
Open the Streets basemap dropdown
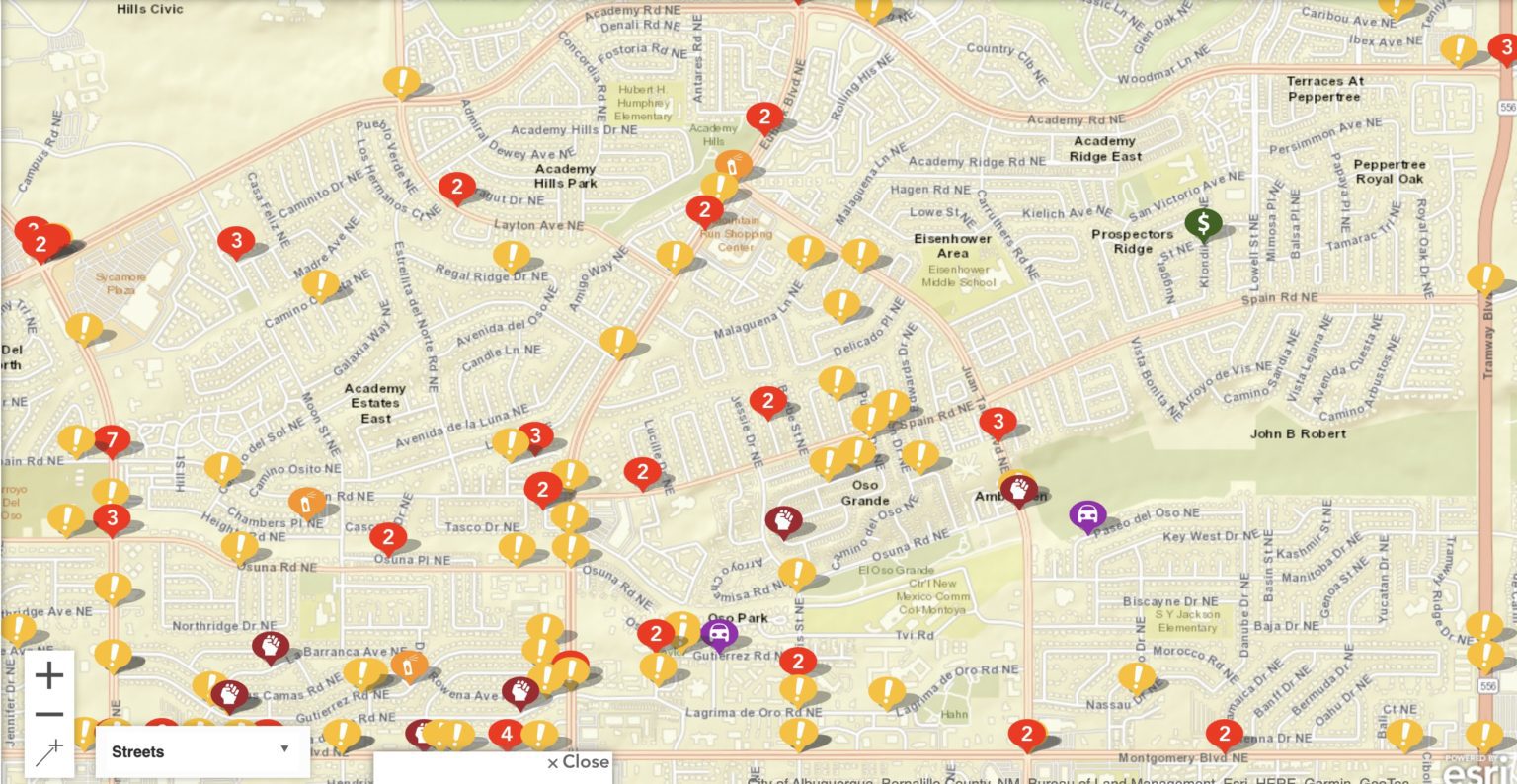pyautogui.click(x=201, y=751)
